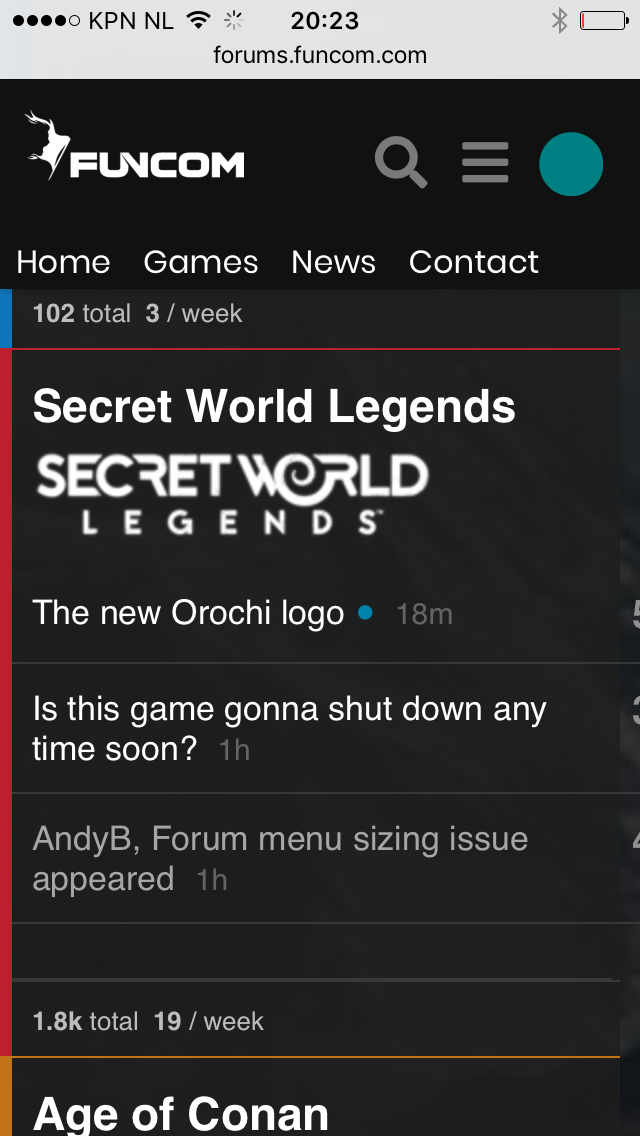Viewport: 640px width, 1136px height.
Task: Open the teal user avatar
Action: pyautogui.click(x=571, y=164)
